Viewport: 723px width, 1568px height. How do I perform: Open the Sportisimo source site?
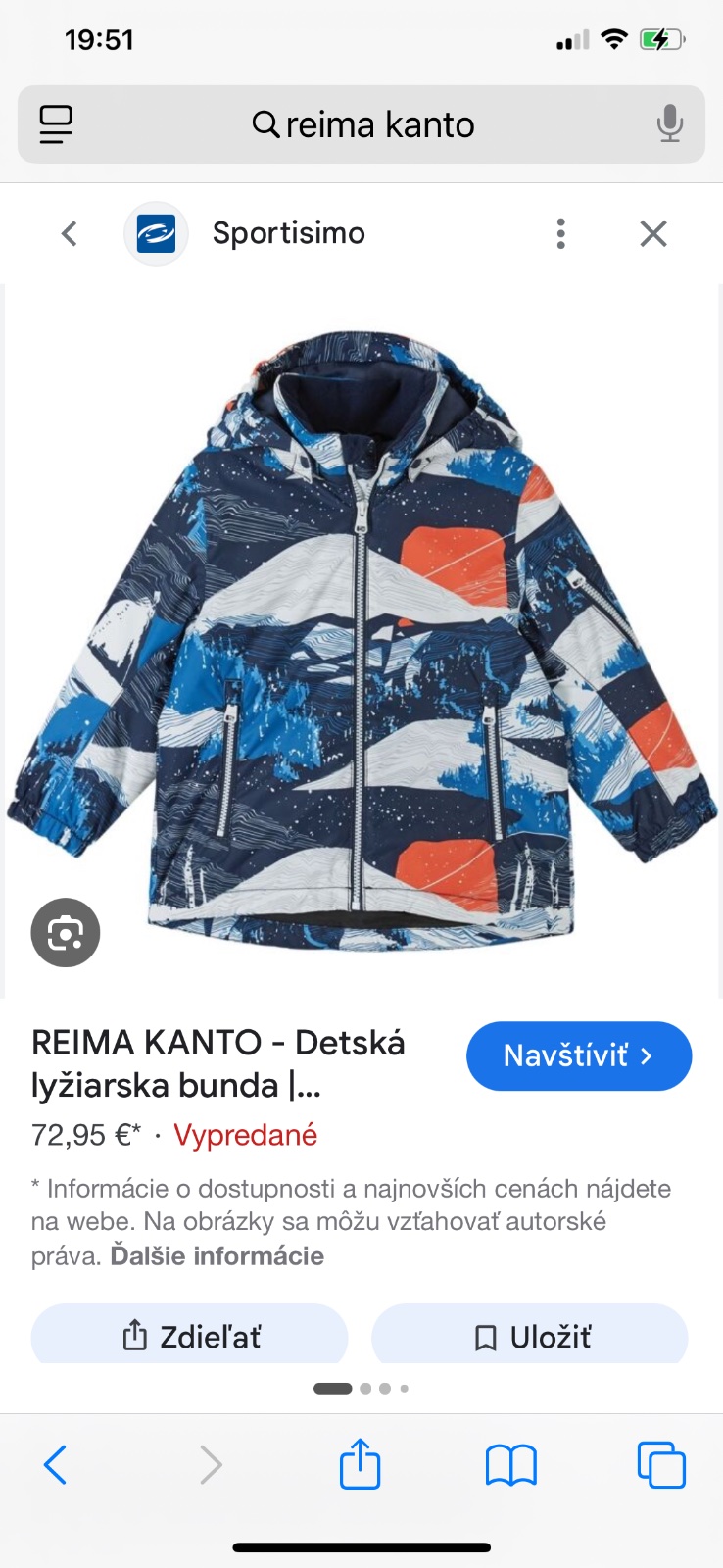coord(288,233)
